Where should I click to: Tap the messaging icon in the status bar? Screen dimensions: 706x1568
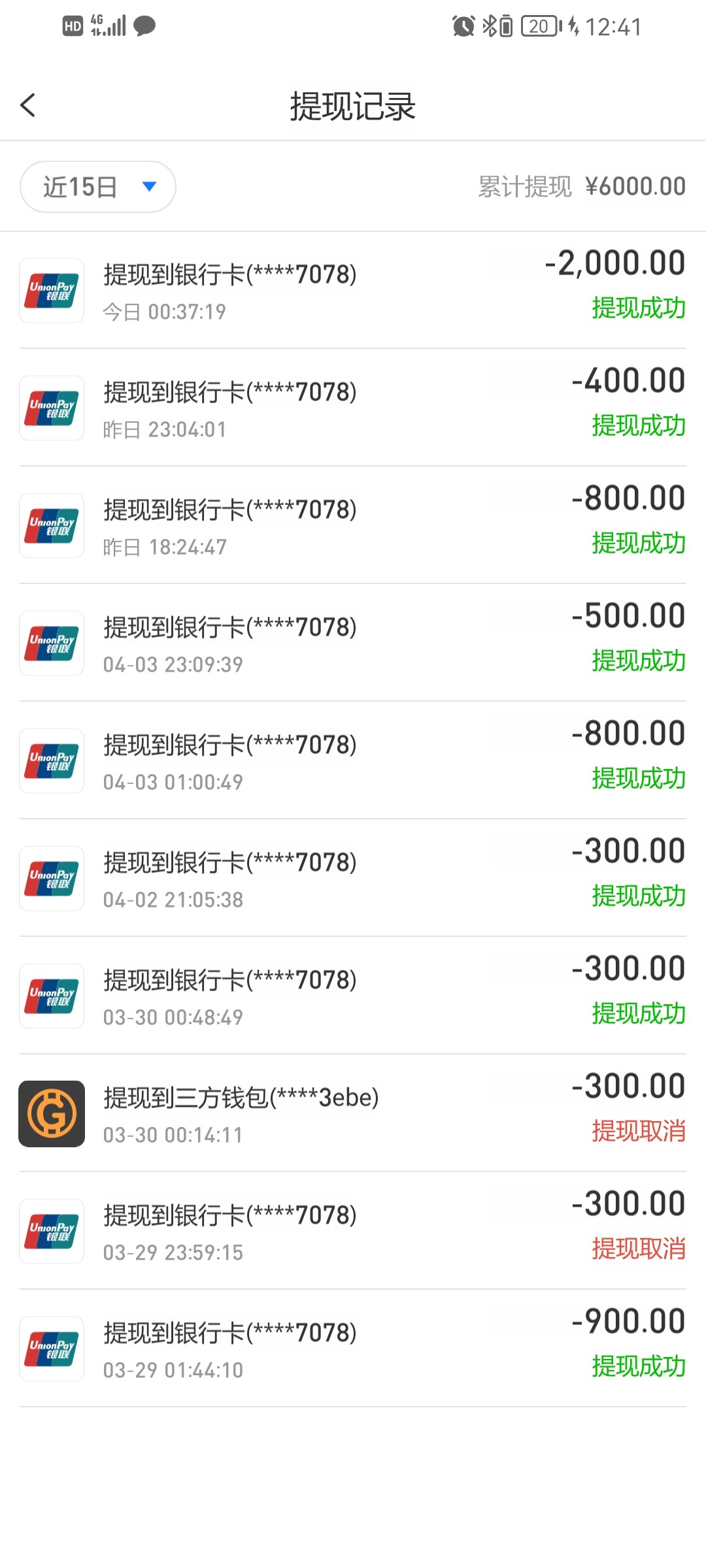pos(145,26)
